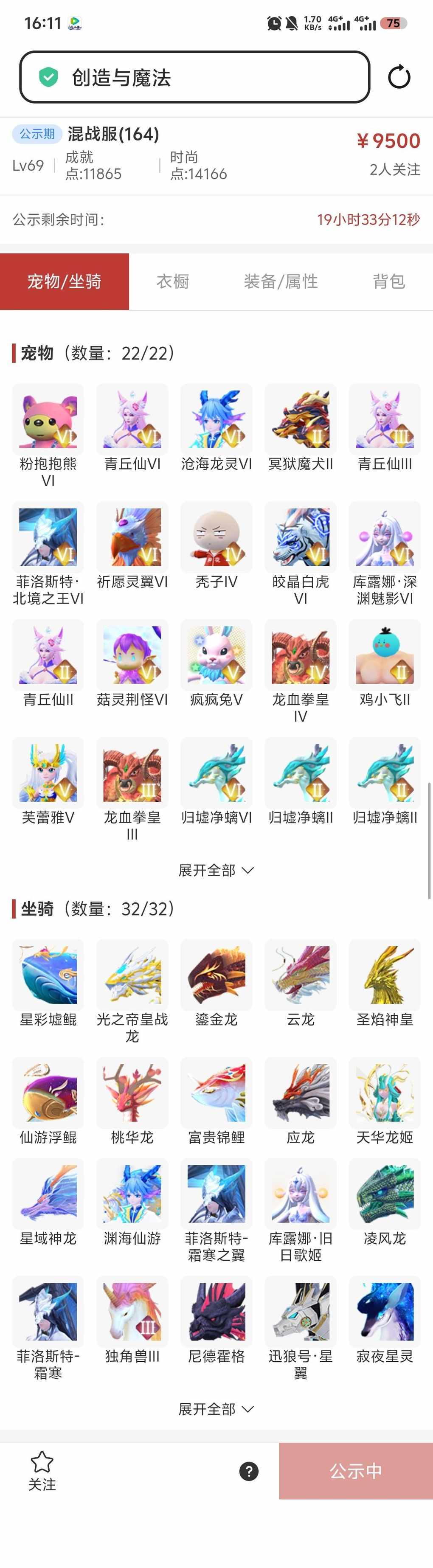Follow this listing with the 关注 star
The width and height of the screenshot is (433, 1568).
(42, 1471)
